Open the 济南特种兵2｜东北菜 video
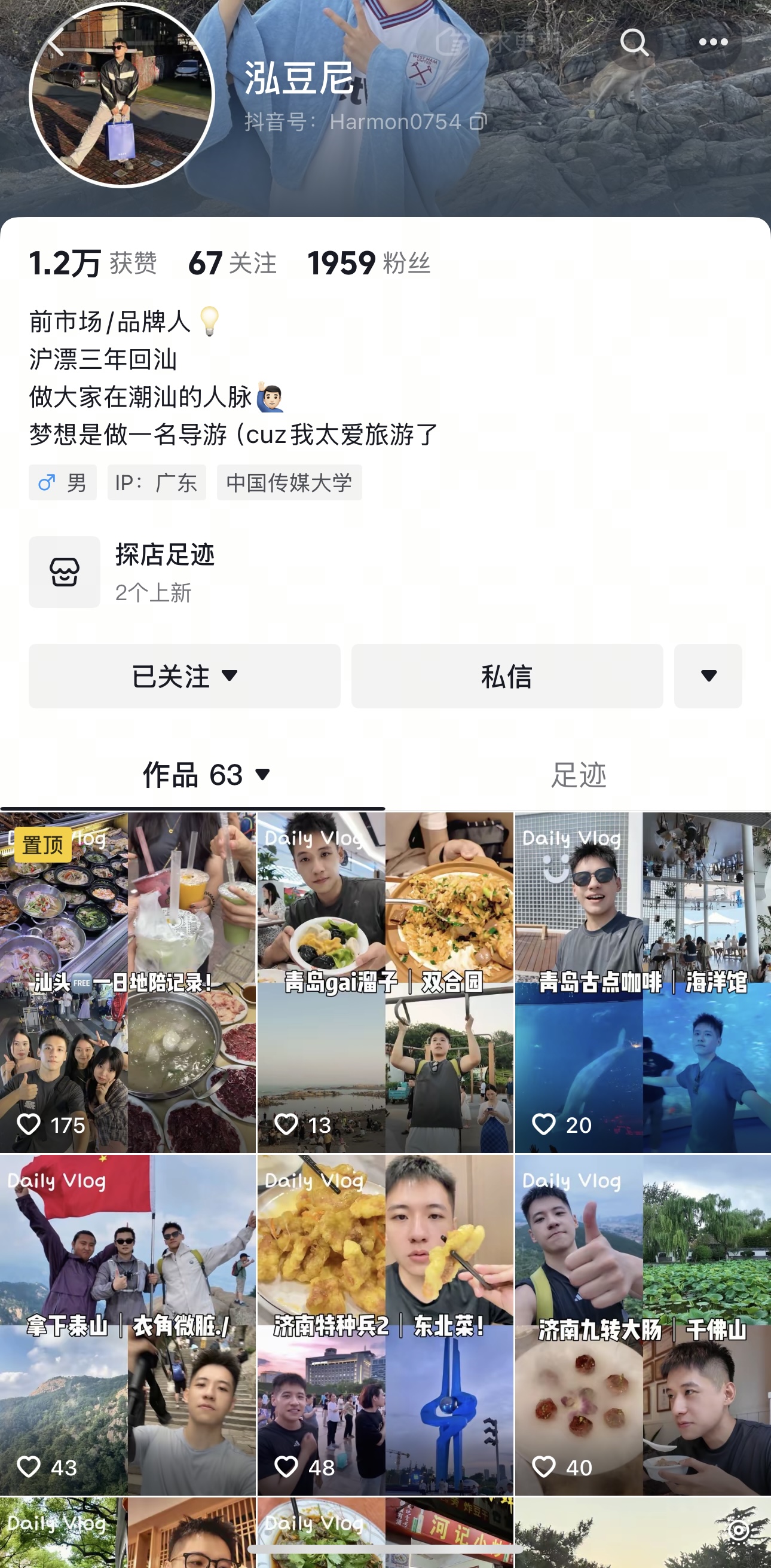Image resolution: width=771 pixels, height=1568 pixels. (385, 1325)
